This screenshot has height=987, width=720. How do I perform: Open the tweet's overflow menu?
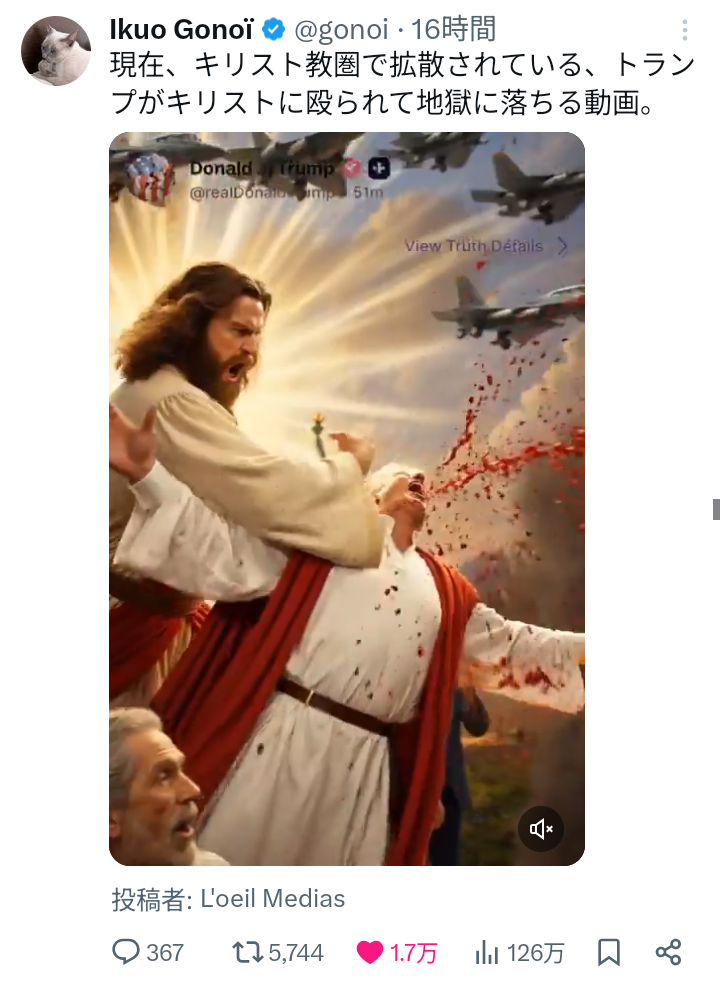point(685,30)
